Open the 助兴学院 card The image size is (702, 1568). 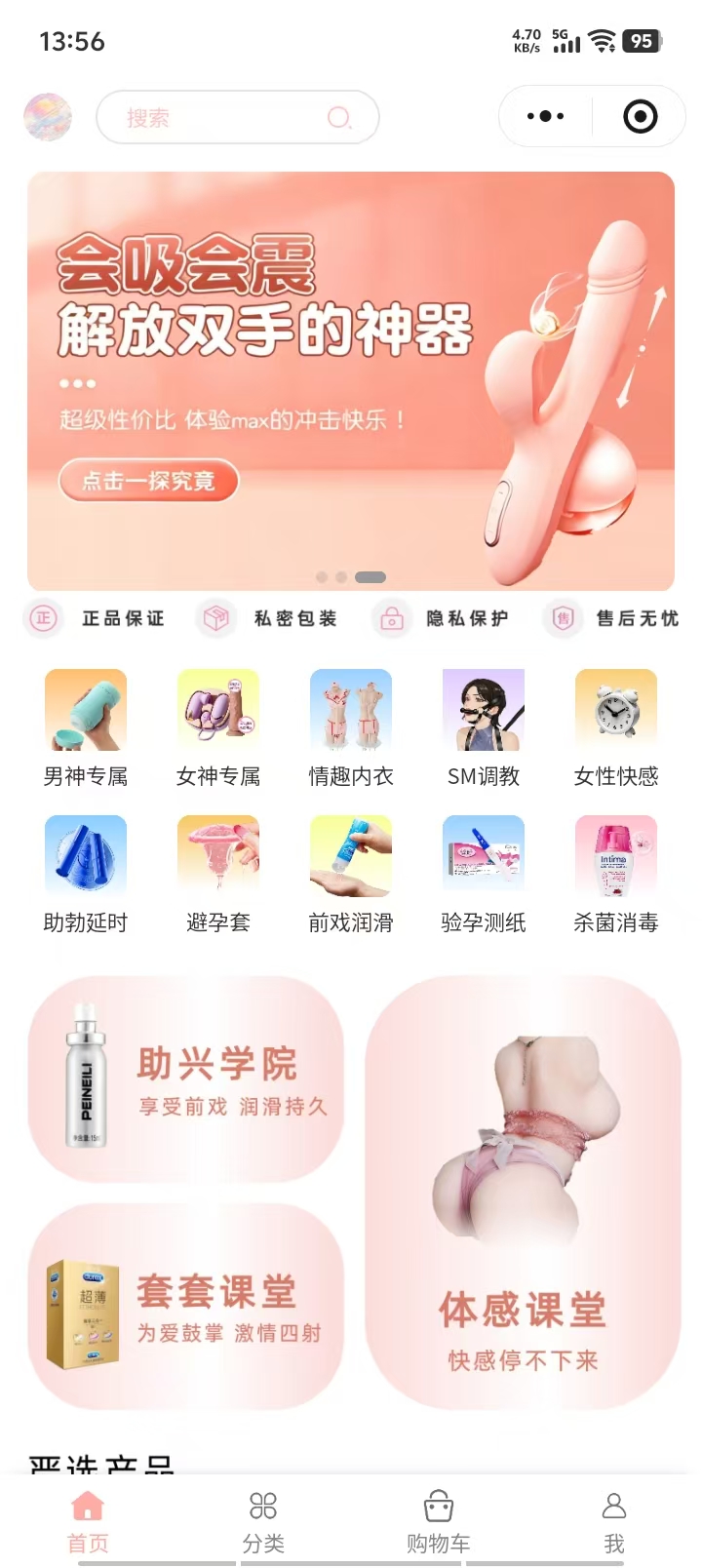(186, 1080)
